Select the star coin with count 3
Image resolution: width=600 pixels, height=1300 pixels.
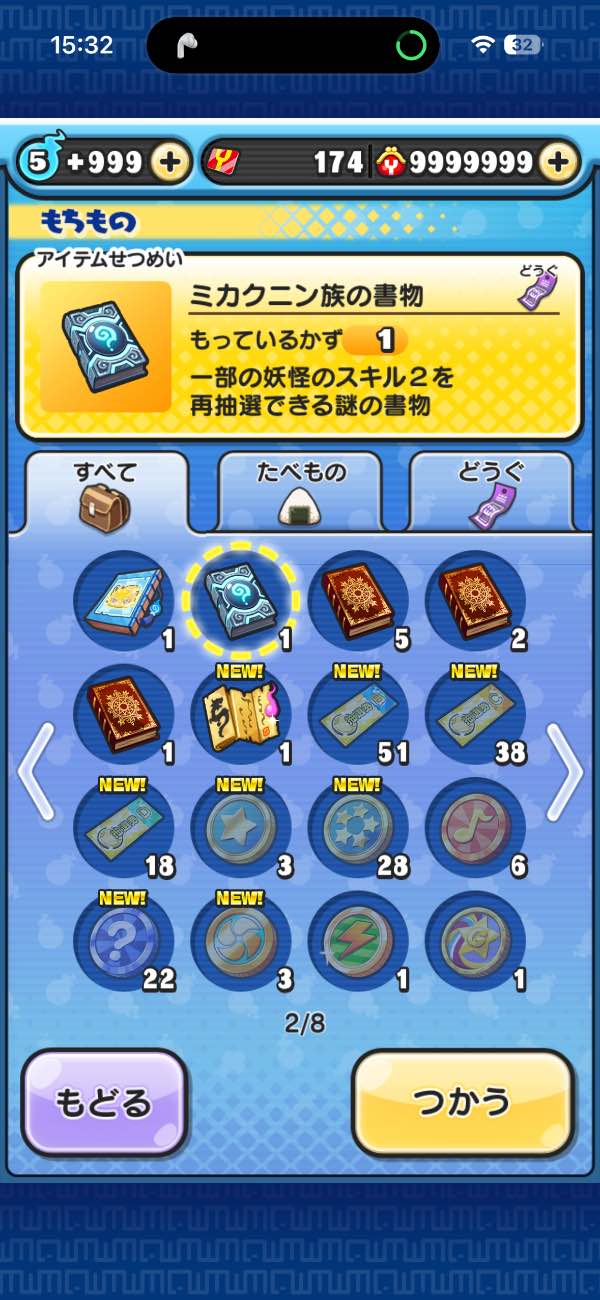coord(241,828)
